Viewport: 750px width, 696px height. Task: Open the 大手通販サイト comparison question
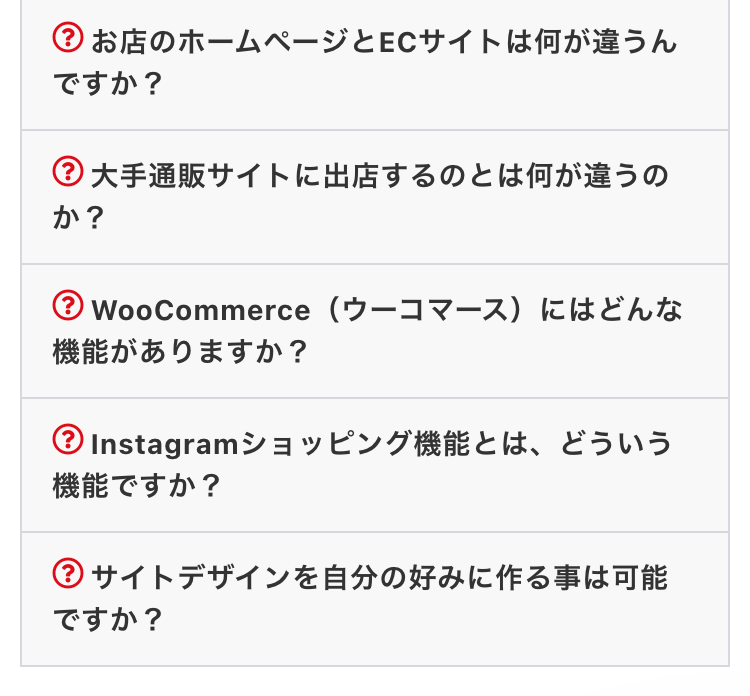point(374,197)
